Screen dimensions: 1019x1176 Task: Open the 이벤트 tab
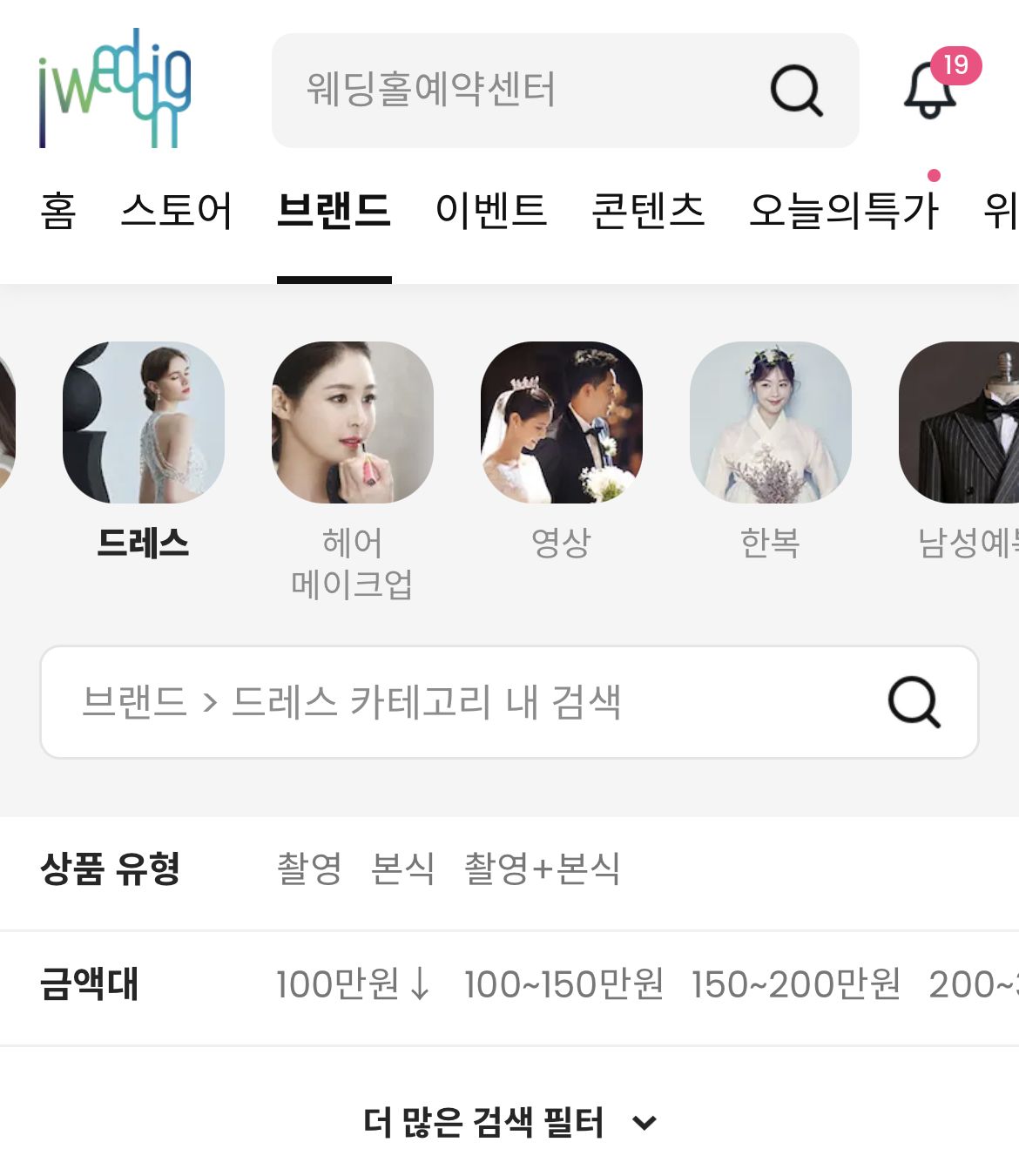(491, 211)
